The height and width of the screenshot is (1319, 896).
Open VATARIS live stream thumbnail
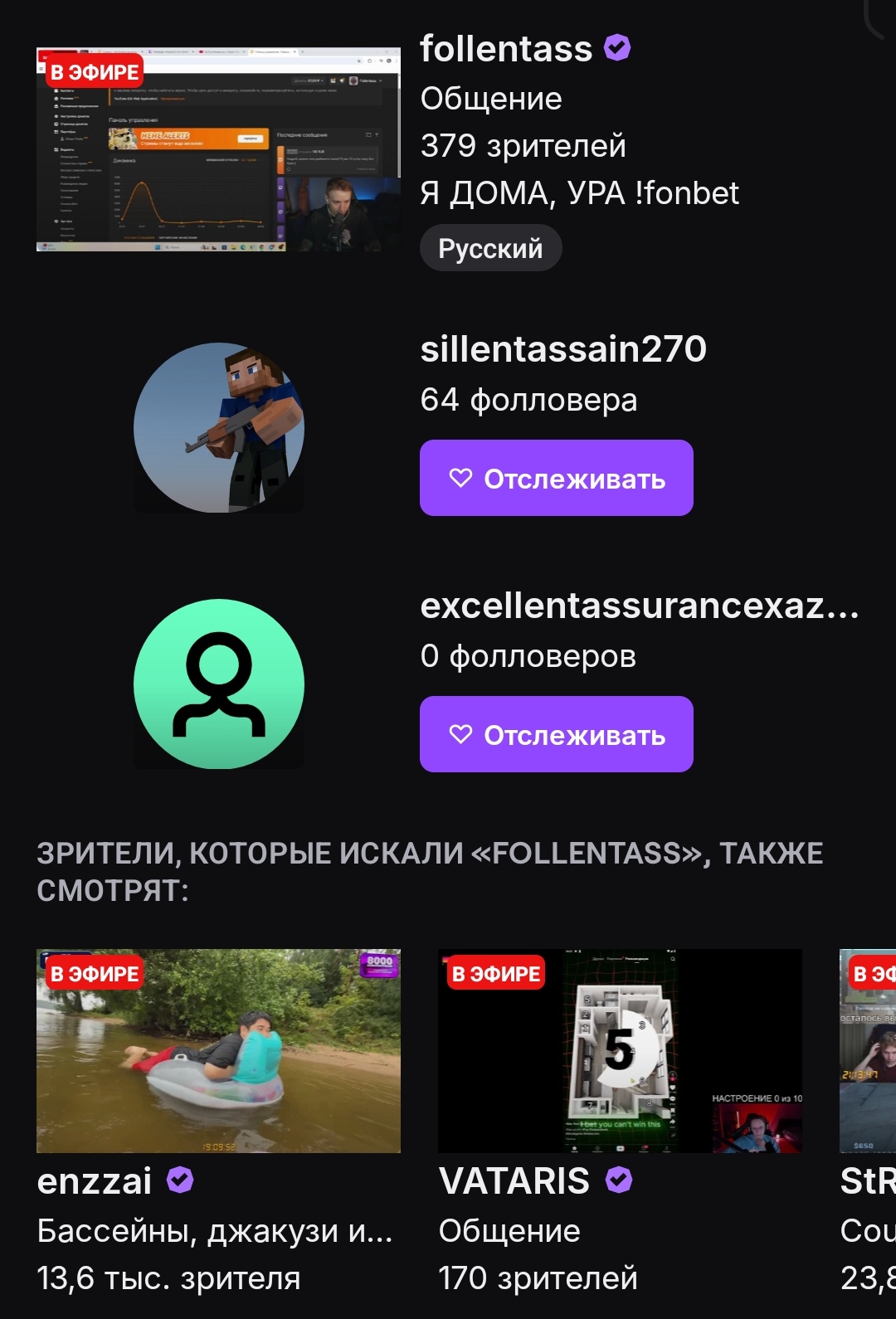(620, 1050)
